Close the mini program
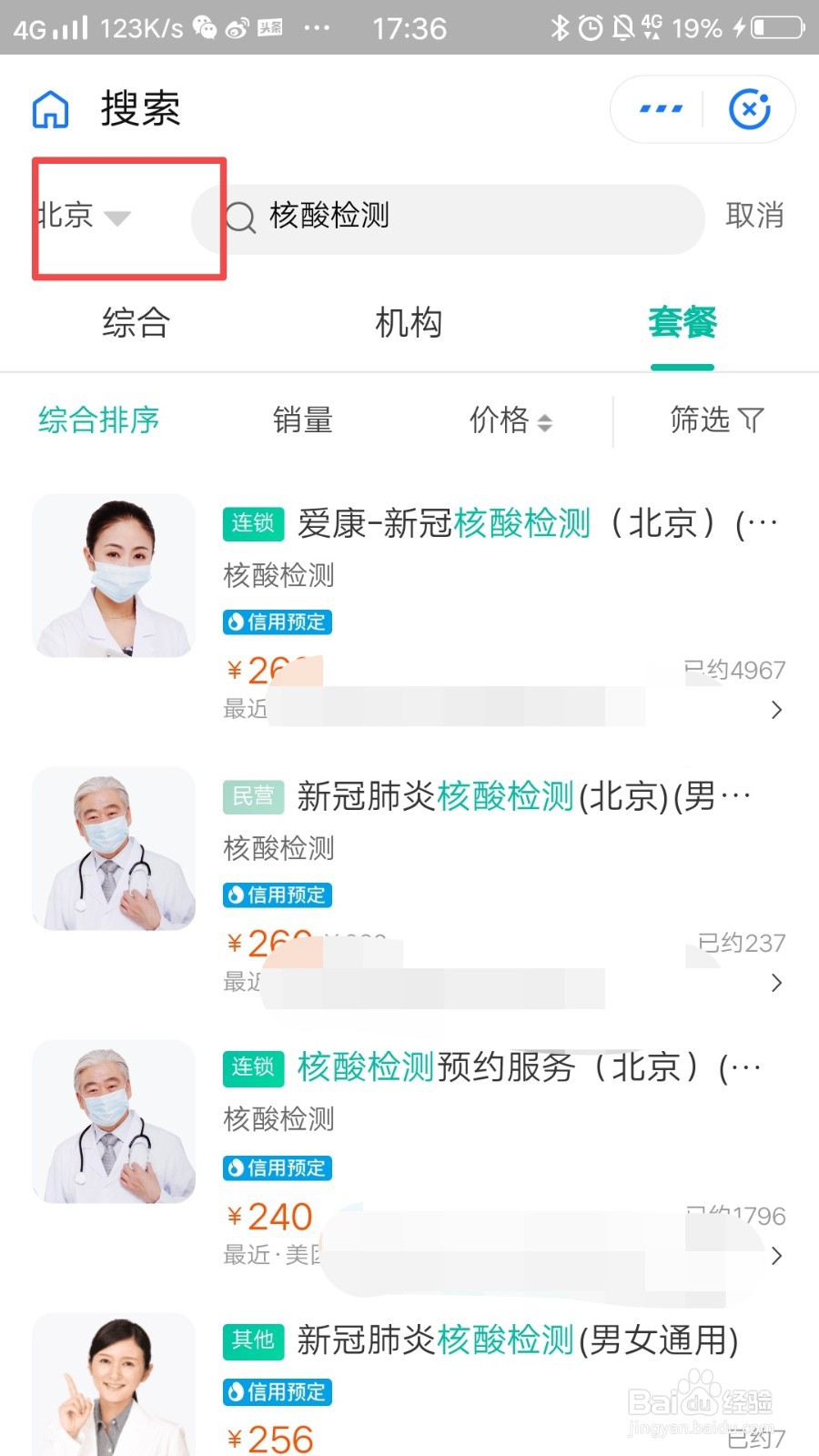This screenshot has width=819, height=1456. point(750,109)
